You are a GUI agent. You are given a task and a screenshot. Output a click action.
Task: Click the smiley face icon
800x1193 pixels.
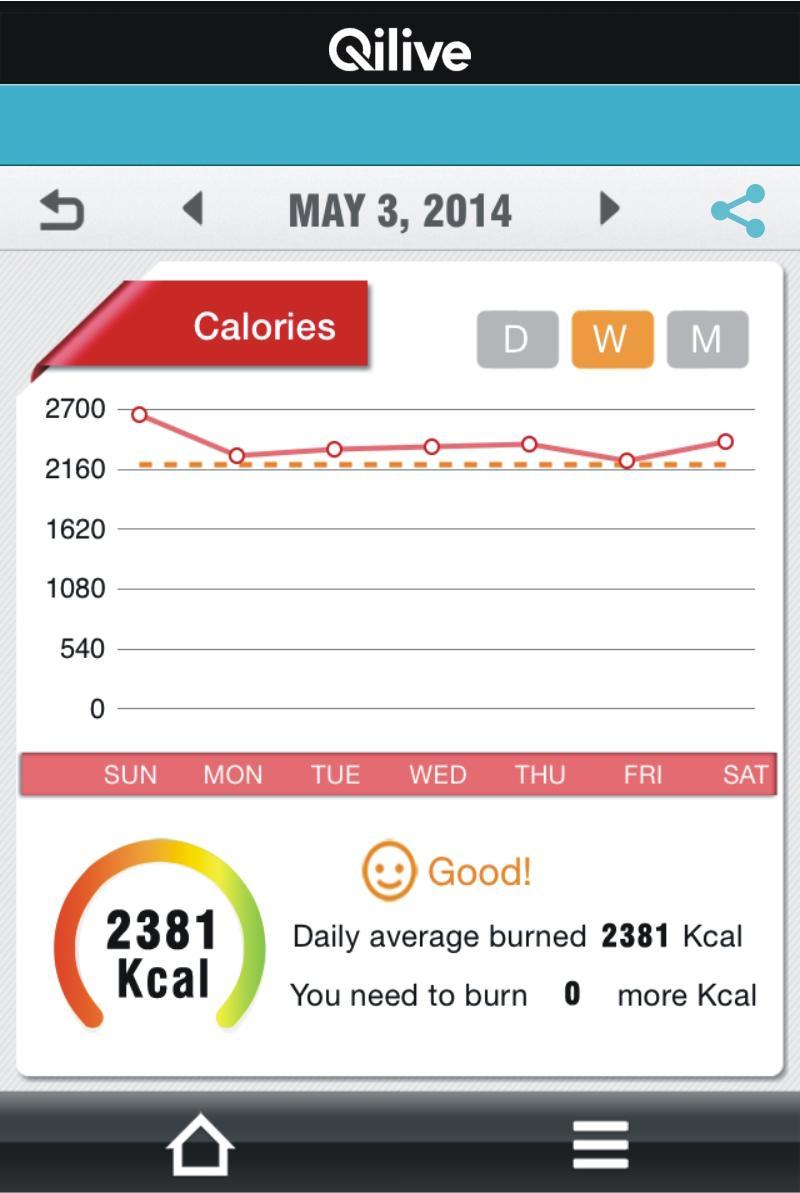[390, 871]
